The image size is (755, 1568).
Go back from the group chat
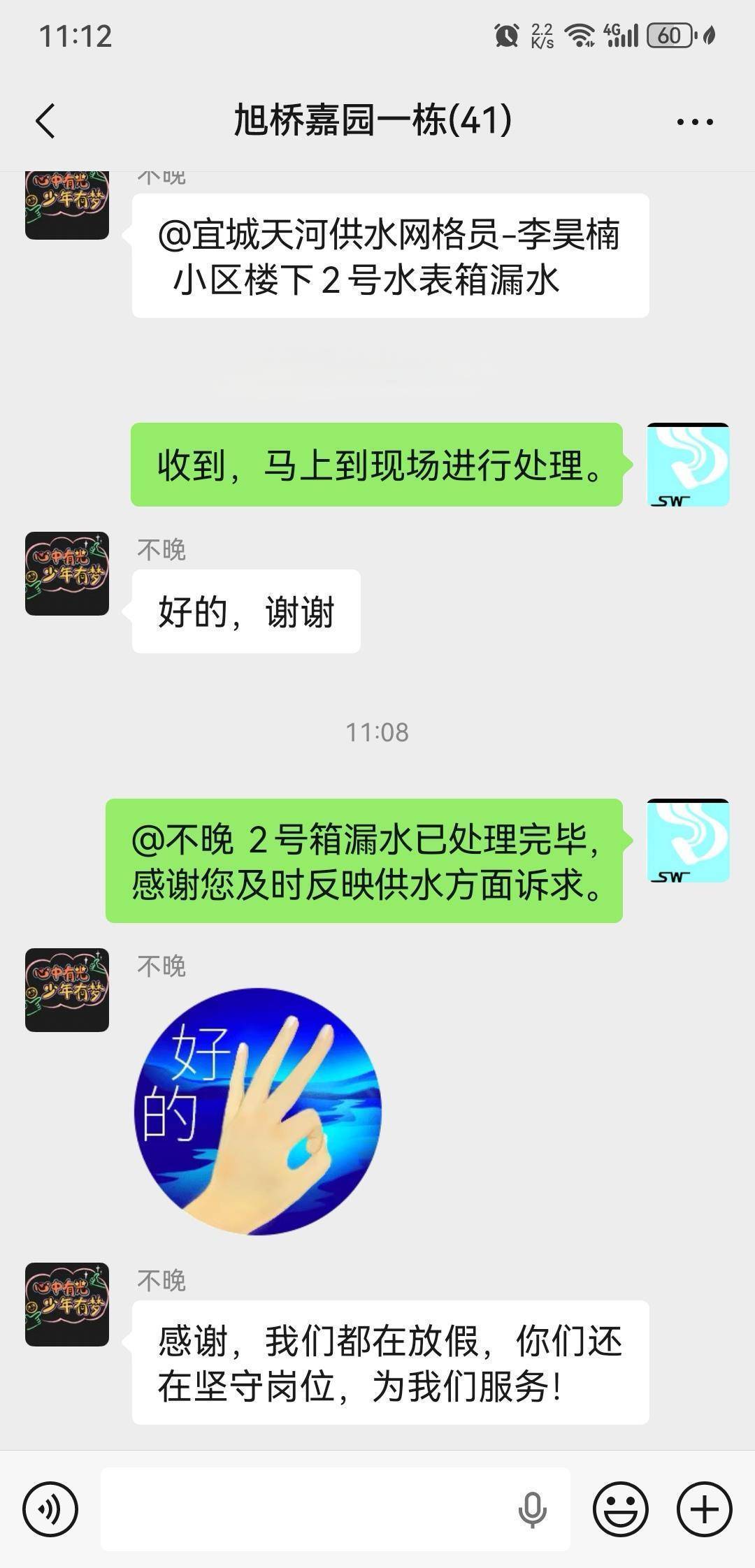[46, 121]
